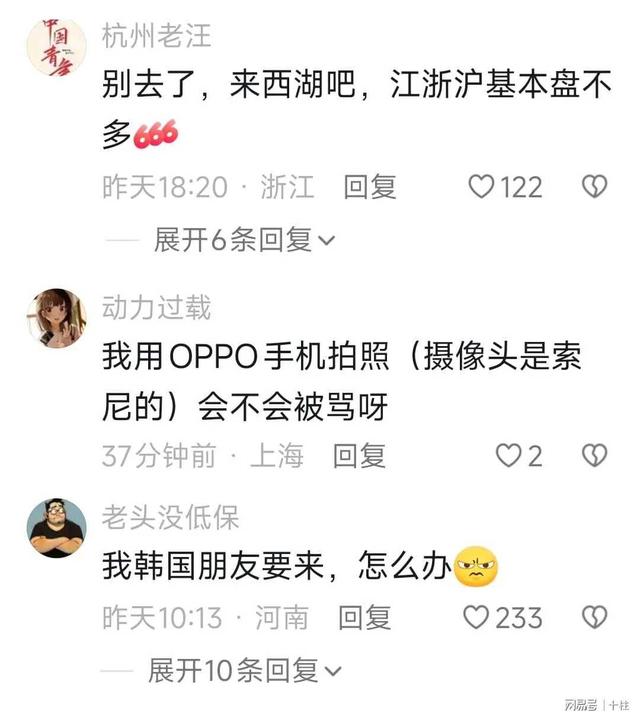Dislike 动力过载's comment

click(x=594, y=456)
